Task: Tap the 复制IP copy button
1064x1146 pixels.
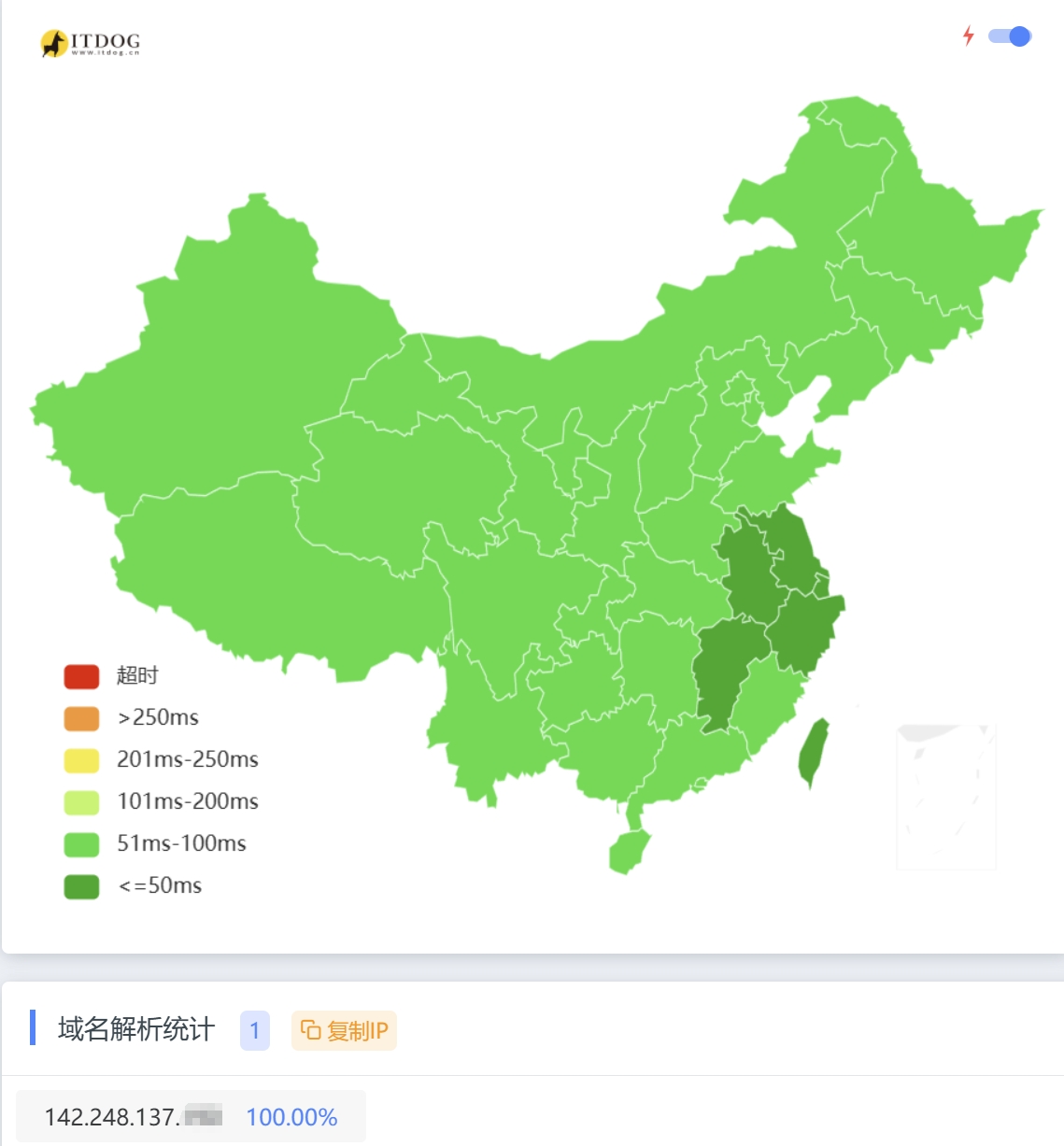Action: [344, 1031]
